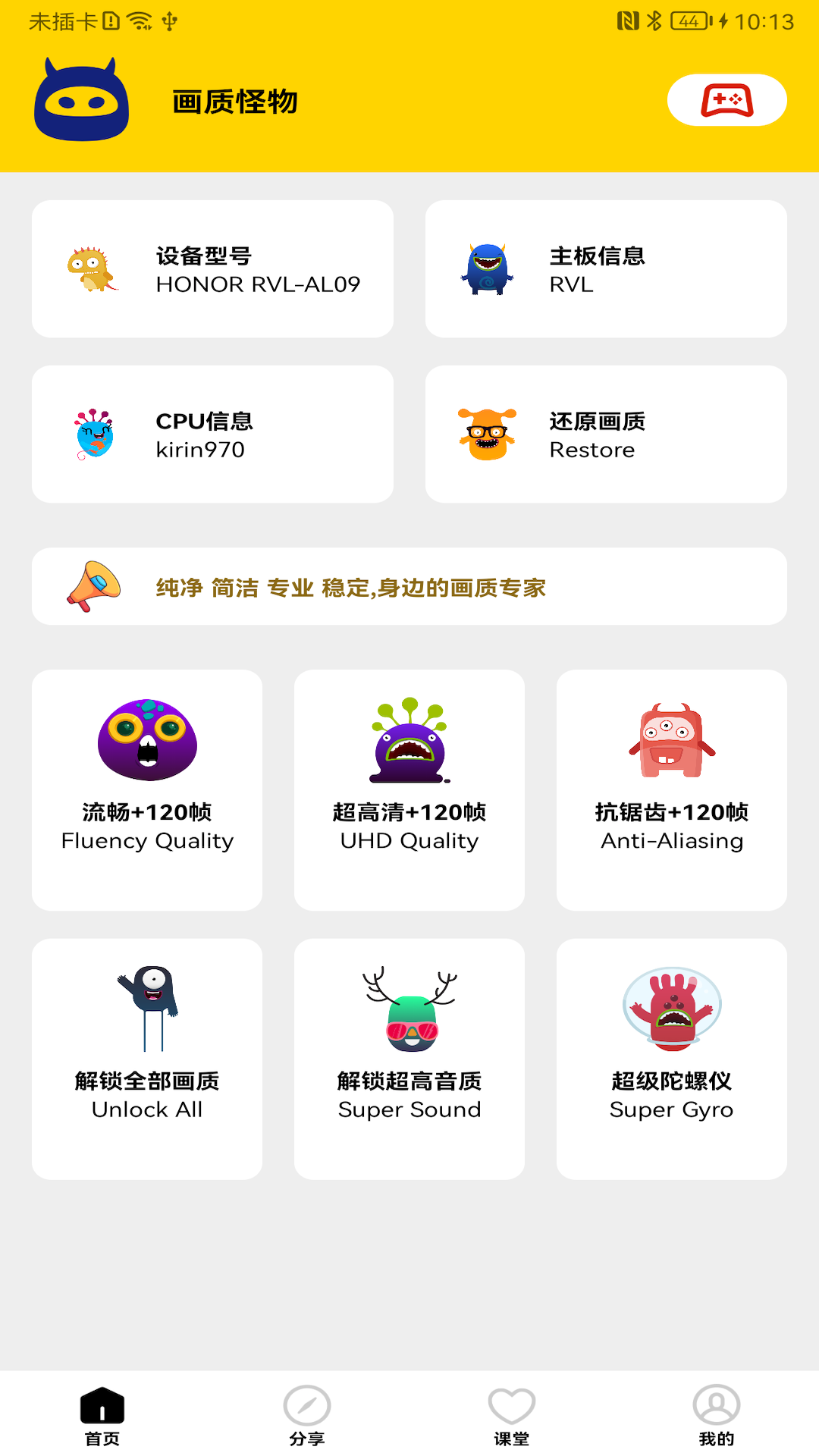Image resolution: width=819 pixels, height=1456 pixels.
Task: Tap the red gamepad icon in header
Action: (726, 99)
